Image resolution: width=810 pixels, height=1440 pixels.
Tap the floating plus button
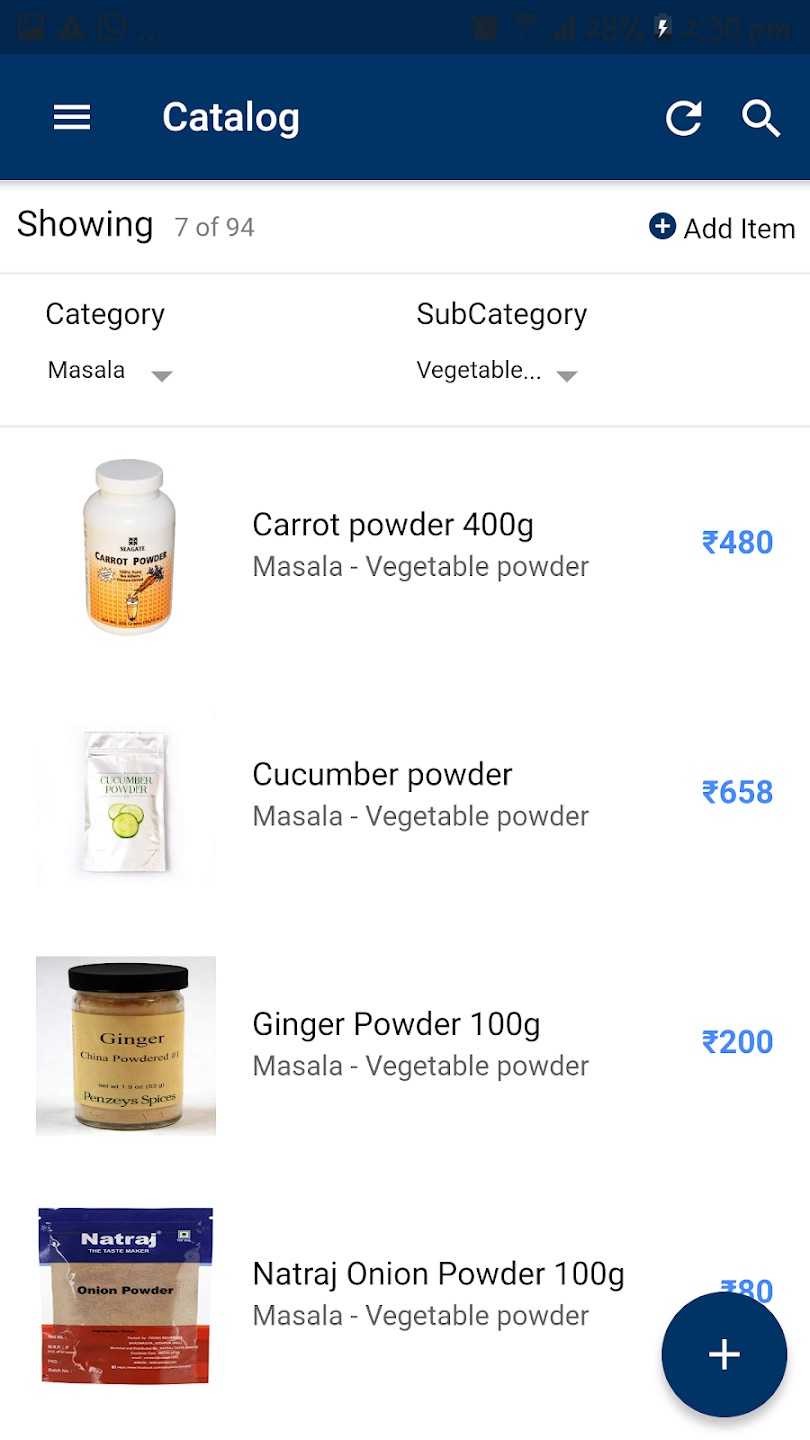click(x=724, y=1354)
